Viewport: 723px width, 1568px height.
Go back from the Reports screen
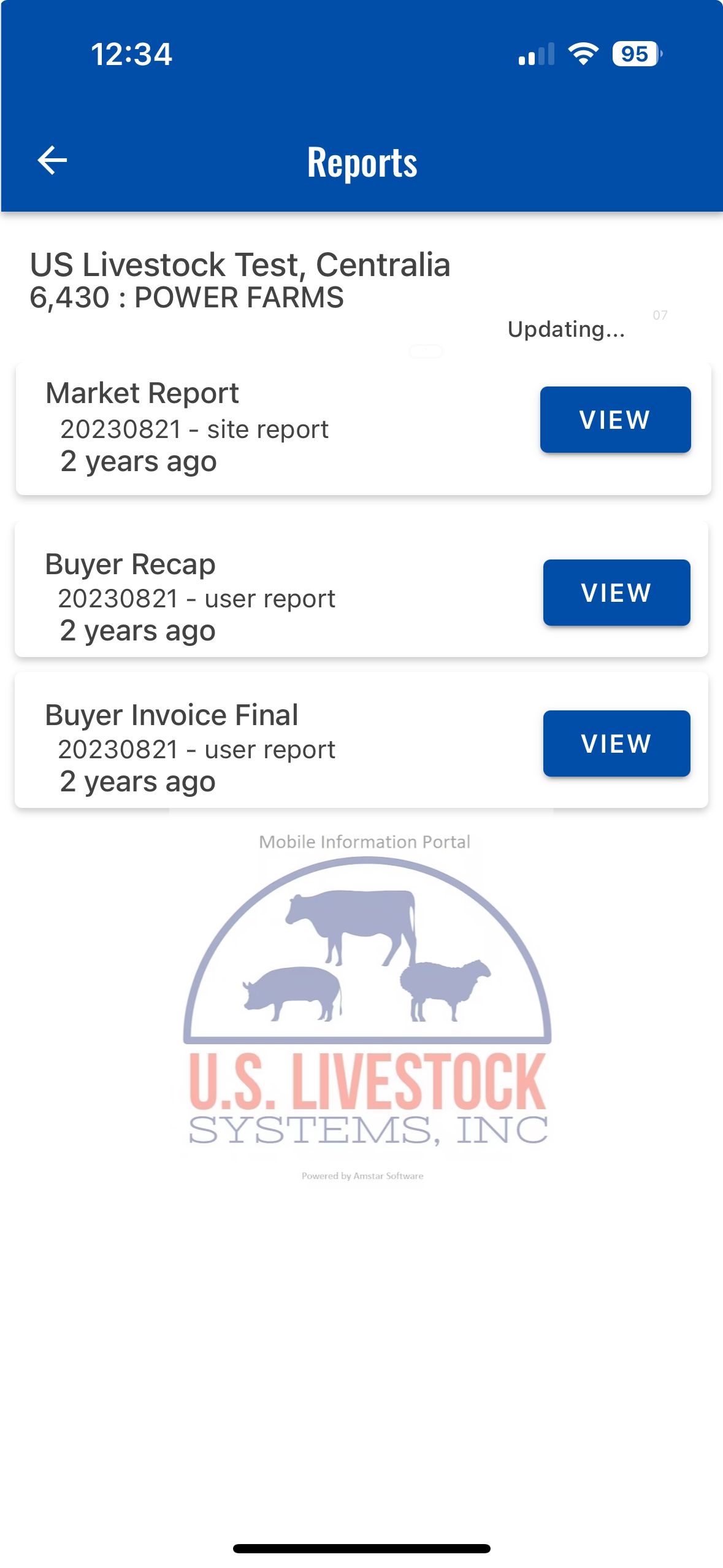[52, 161]
